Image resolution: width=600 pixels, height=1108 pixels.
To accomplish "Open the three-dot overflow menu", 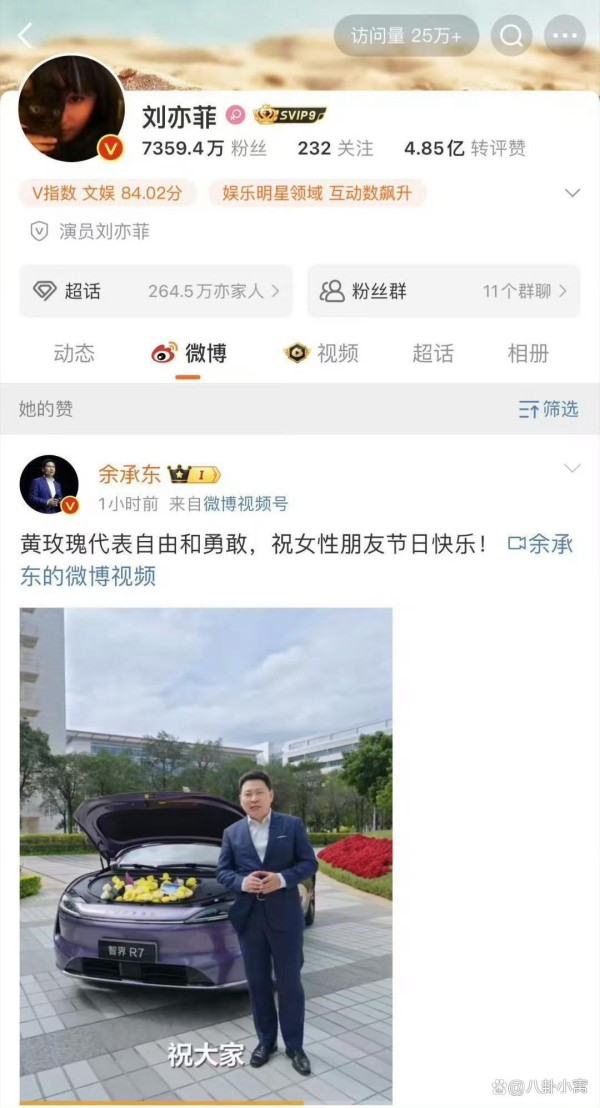I will (x=565, y=35).
